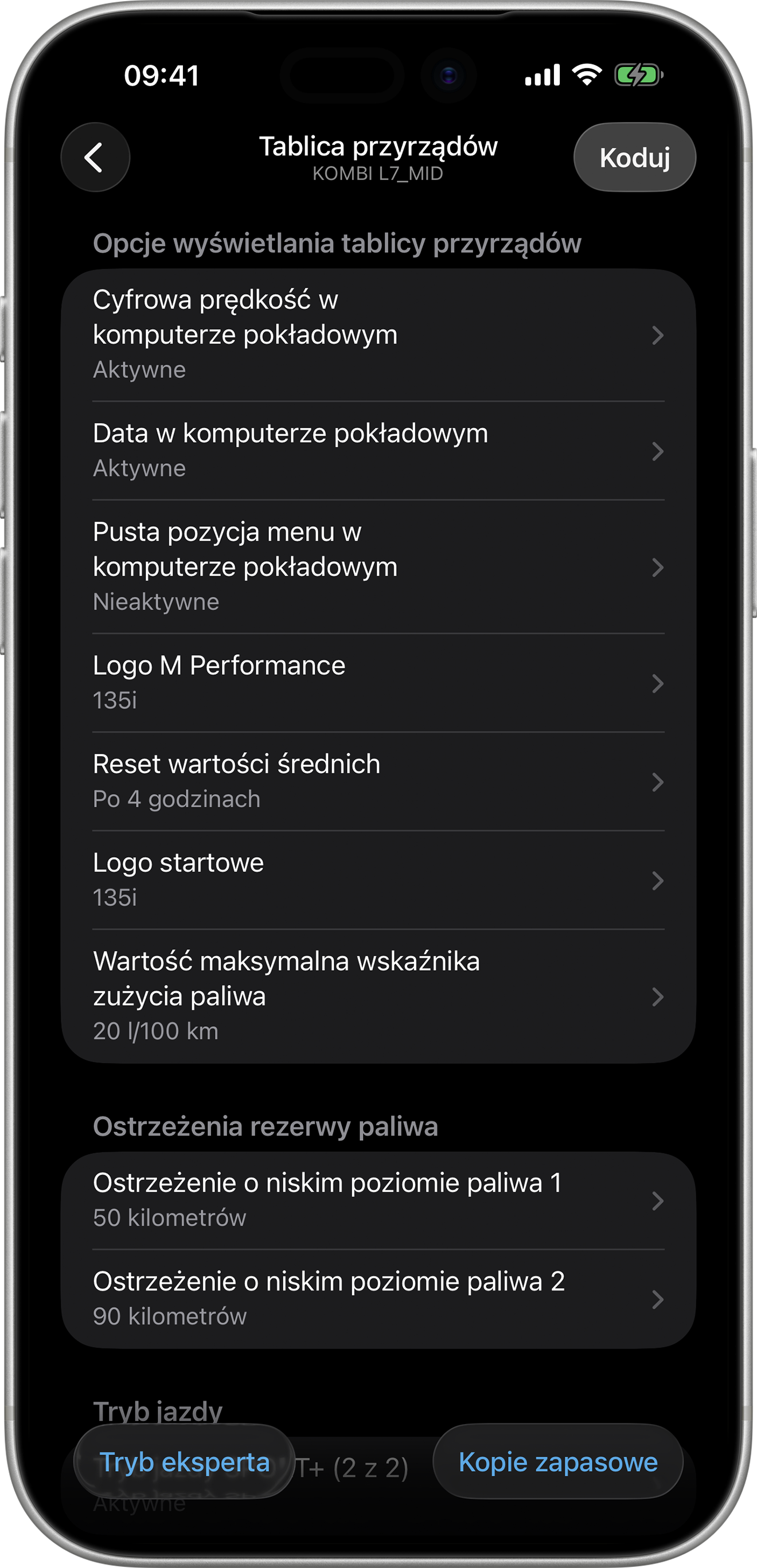Tap the KOMBI L7_MID module subtitle

(377, 175)
